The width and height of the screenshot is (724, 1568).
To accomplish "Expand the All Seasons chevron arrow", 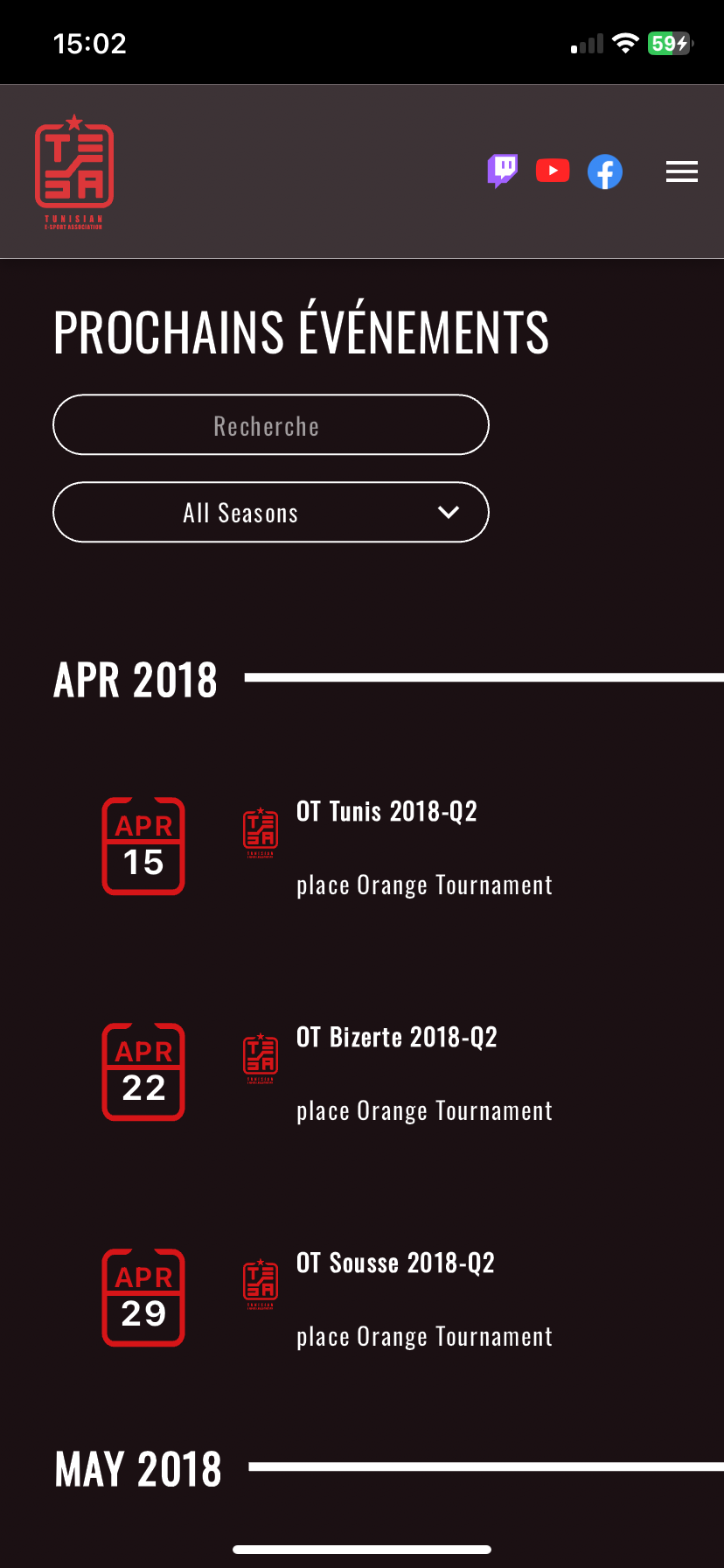I will tap(448, 513).
